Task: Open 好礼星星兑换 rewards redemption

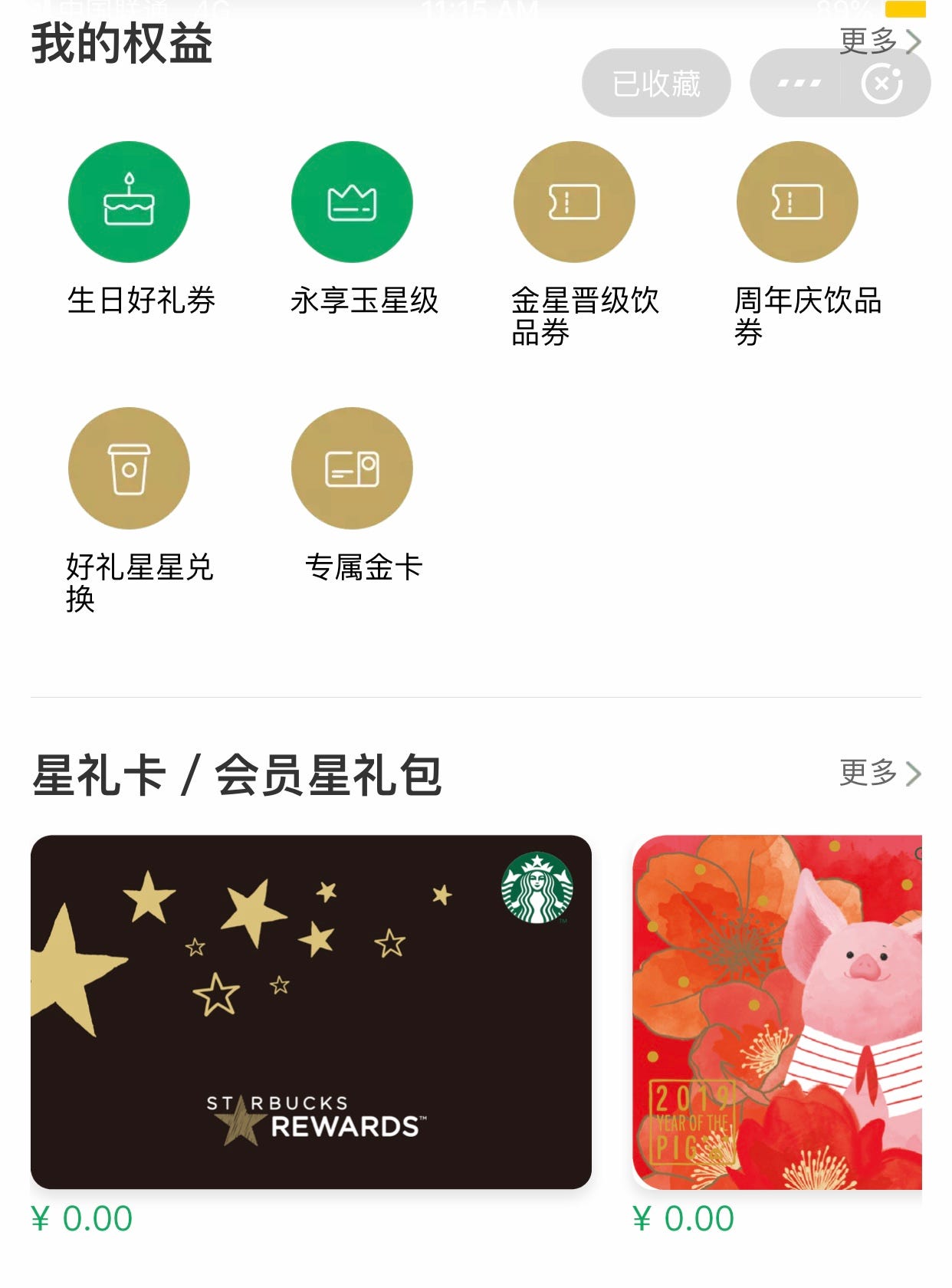Action: (129, 468)
